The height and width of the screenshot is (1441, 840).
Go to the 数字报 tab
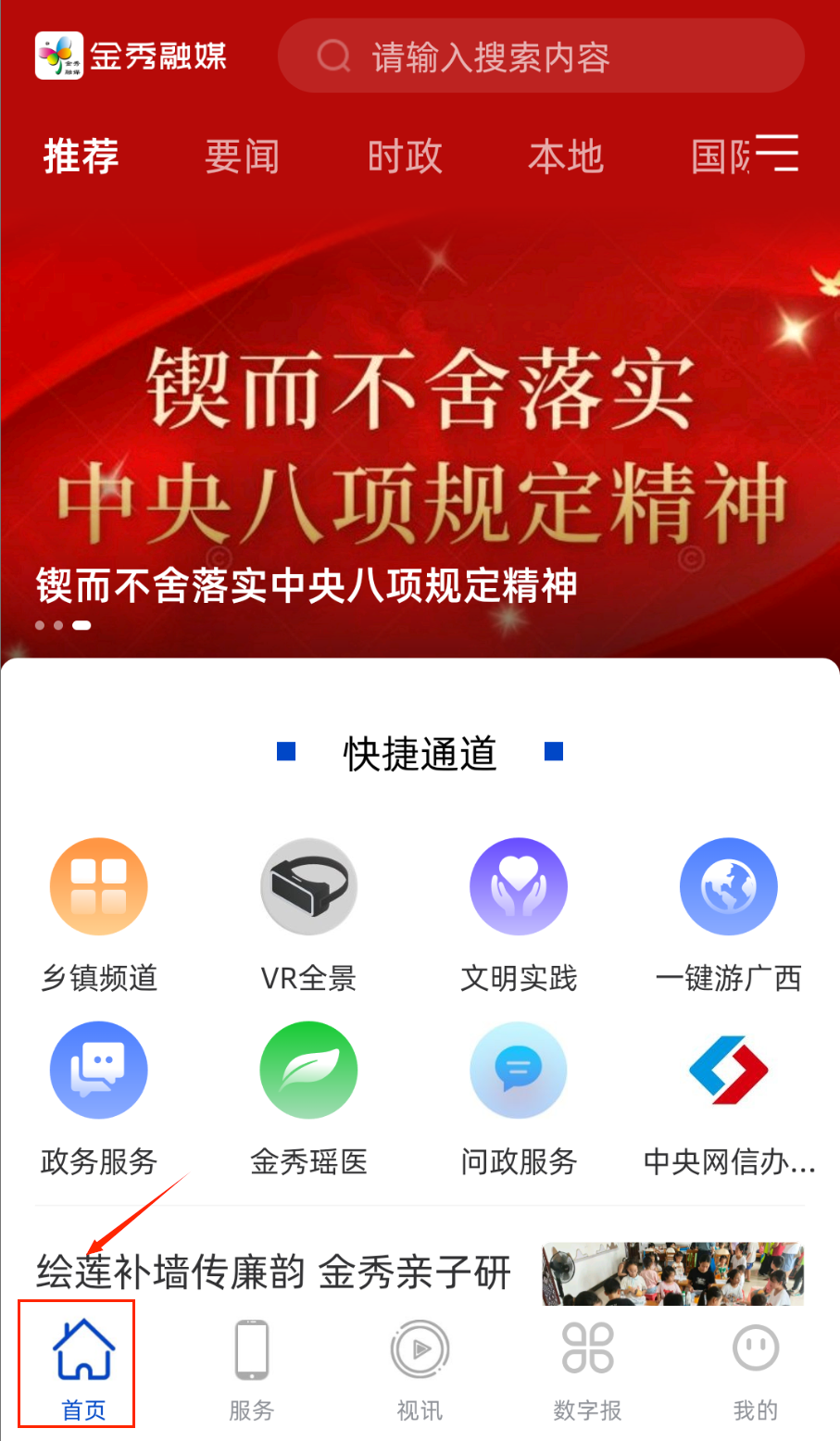click(x=587, y=1371)
